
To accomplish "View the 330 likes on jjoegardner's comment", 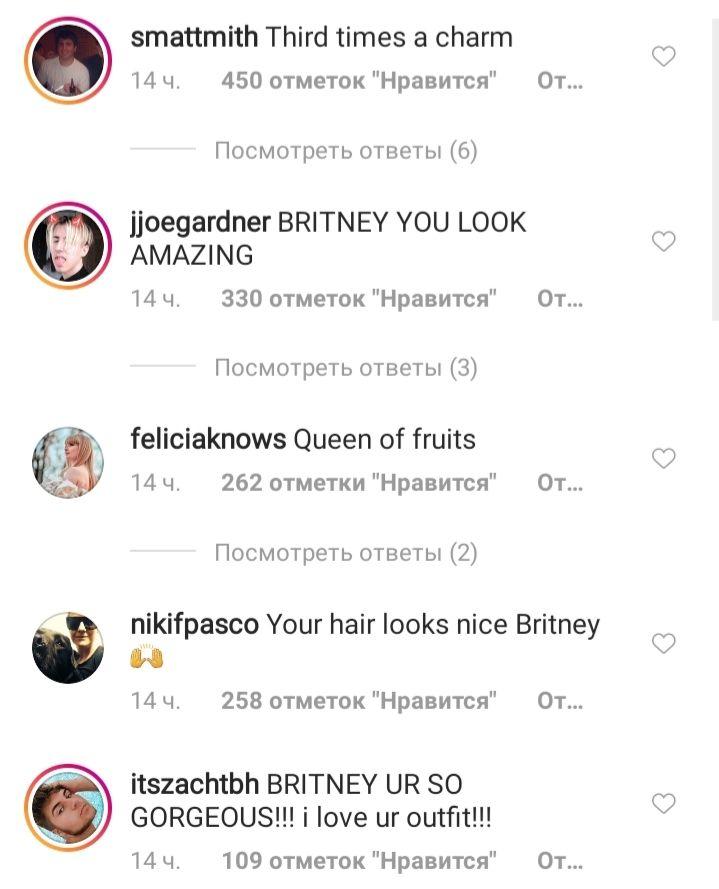I will pyautogui.click(x=359, y=298).
